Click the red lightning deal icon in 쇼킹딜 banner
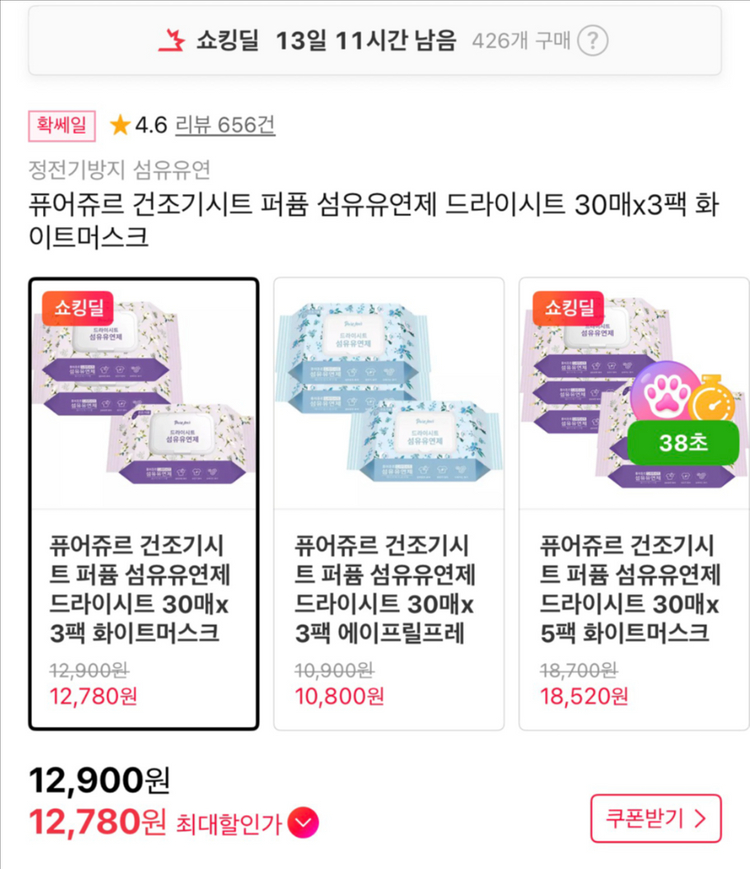This screenshot has width=750, height=869. 170,41
